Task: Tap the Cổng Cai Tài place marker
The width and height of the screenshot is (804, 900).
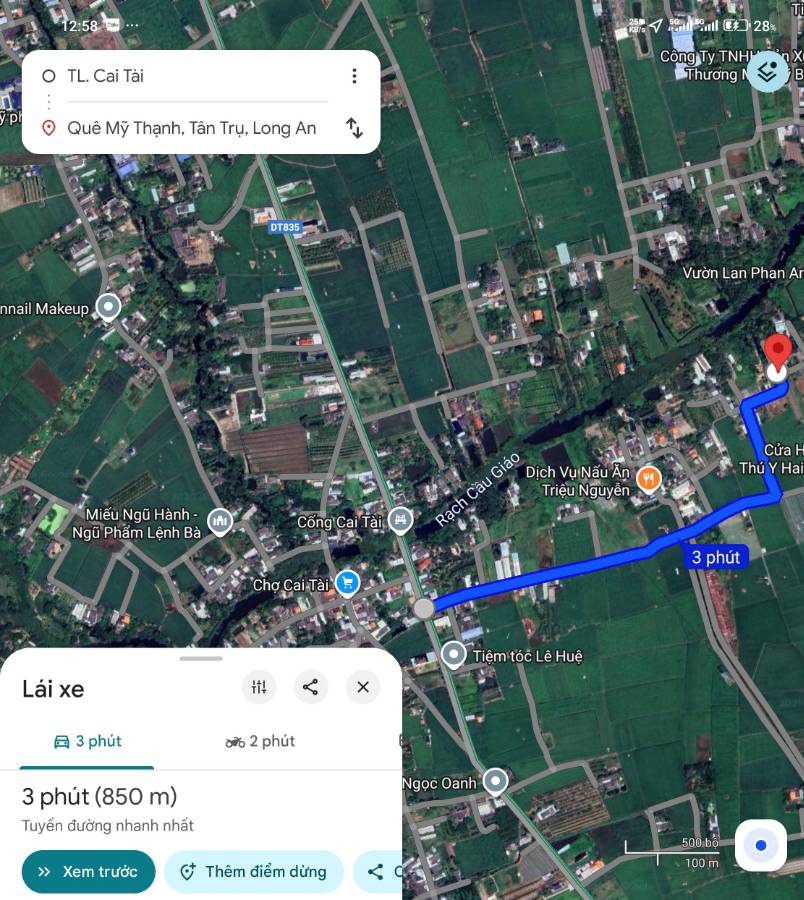Action: (x=399, y=520)
